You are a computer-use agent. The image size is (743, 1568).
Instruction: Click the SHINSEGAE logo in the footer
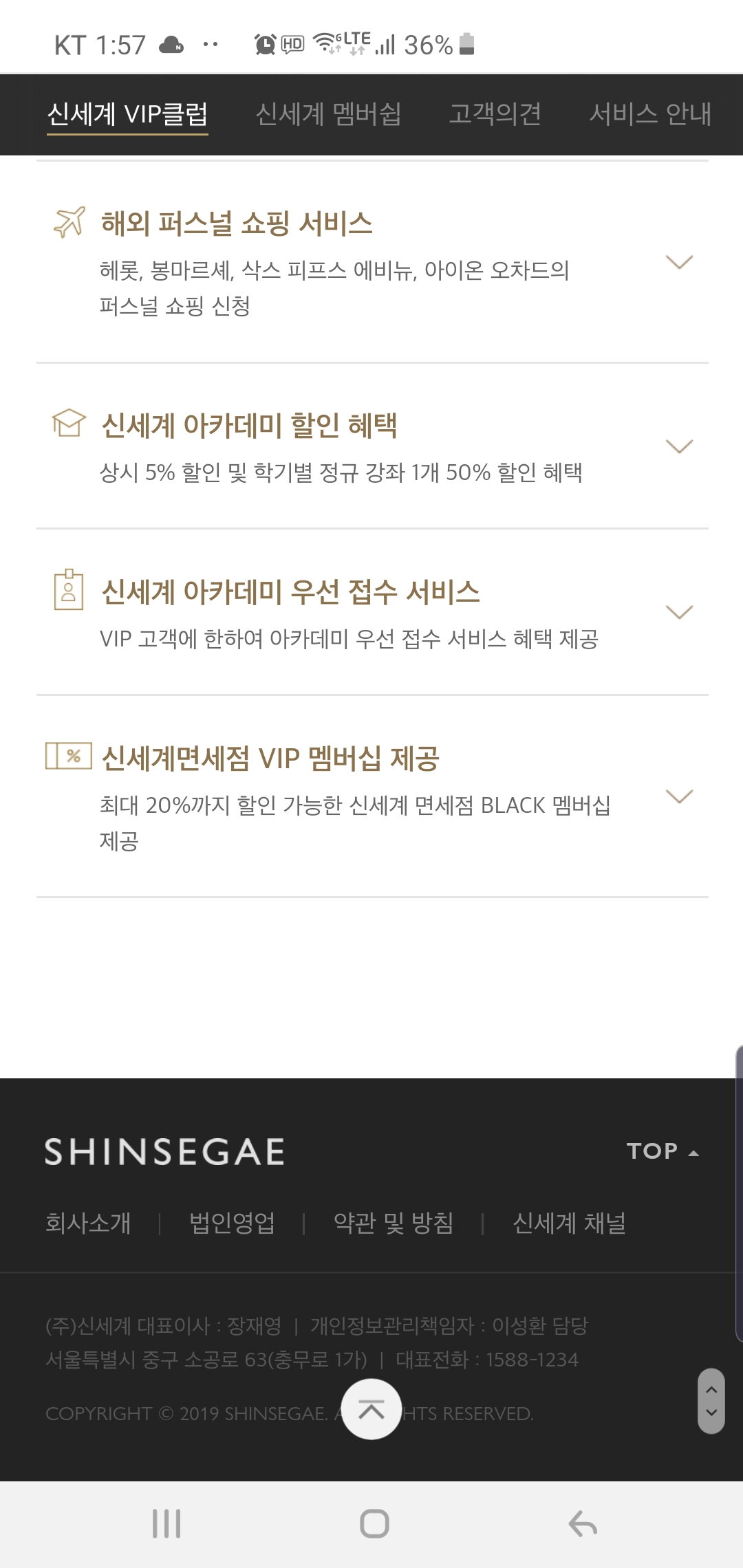coord(164,1152)
